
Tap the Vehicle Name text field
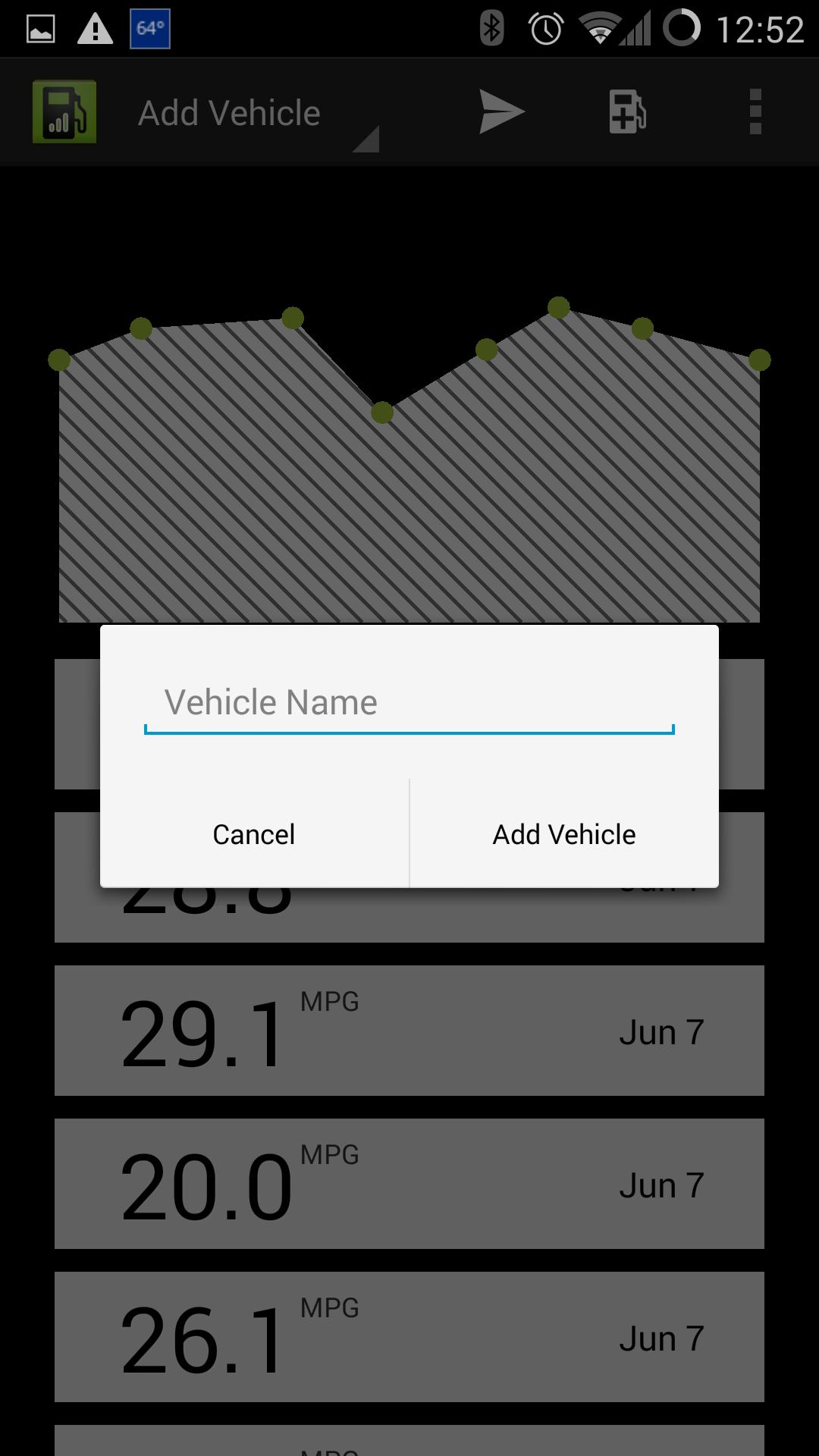point(409,704)
